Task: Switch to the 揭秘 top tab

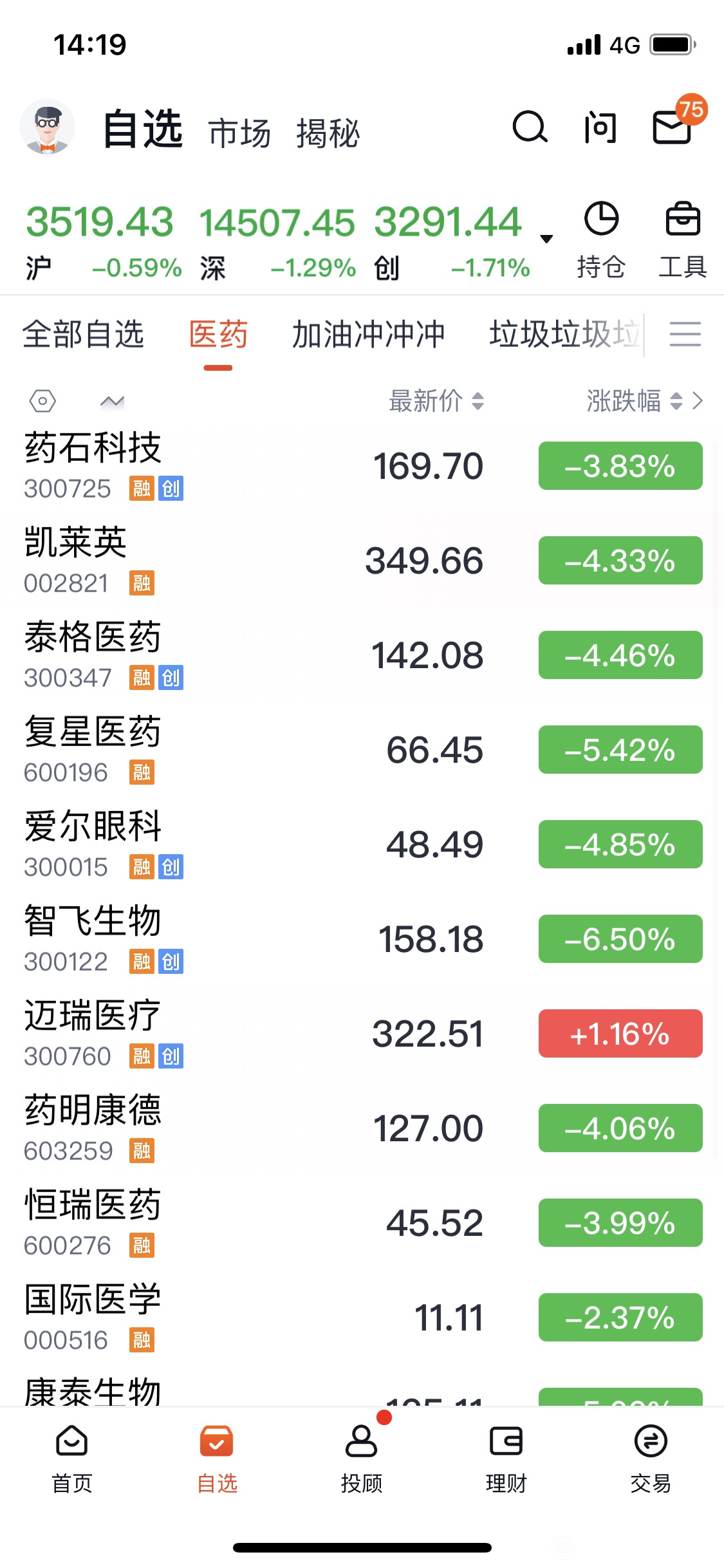Action: pyautogui.click(x=328, y=133)
